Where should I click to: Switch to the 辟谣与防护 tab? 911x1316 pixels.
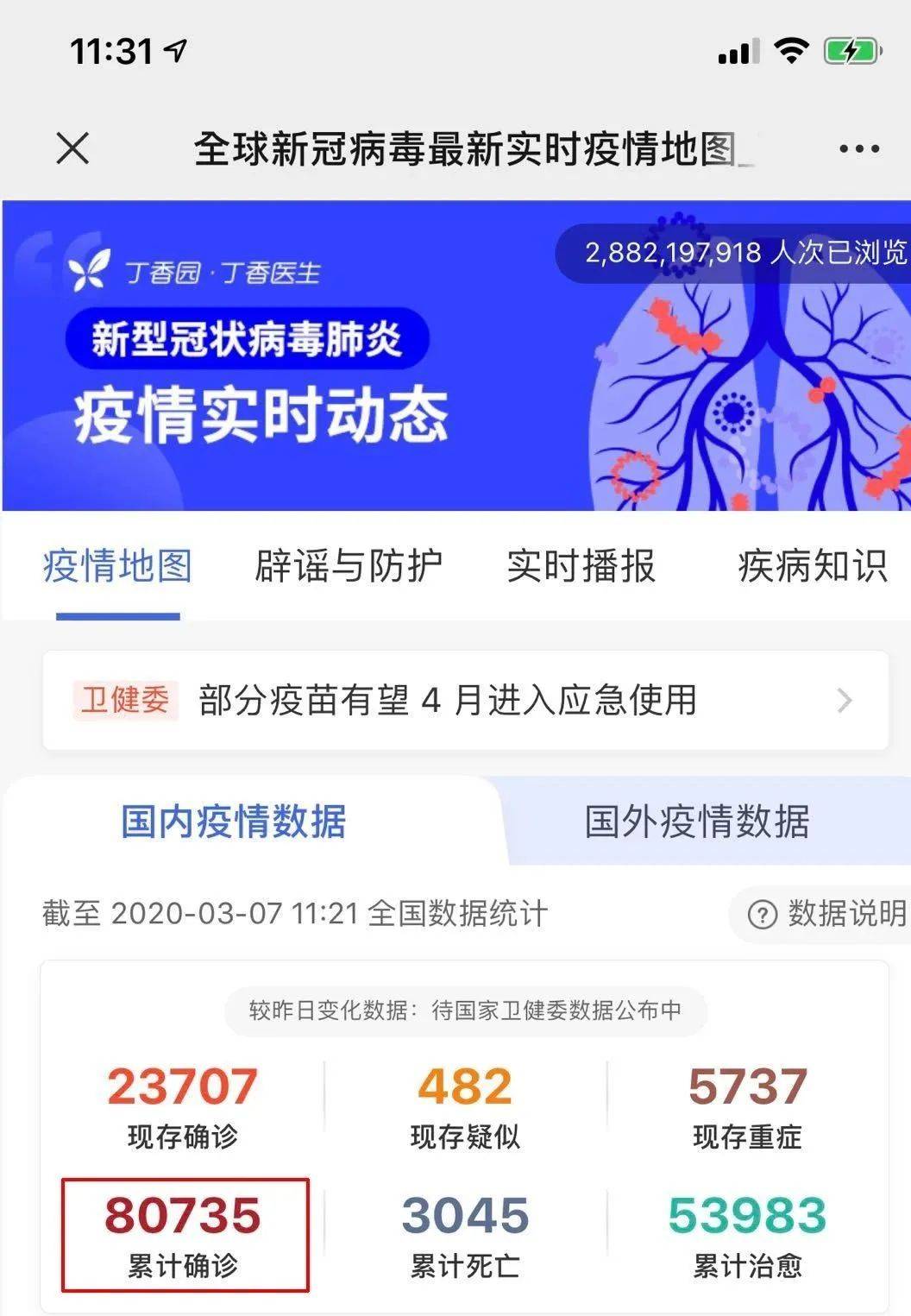click(x=349, y=567)
